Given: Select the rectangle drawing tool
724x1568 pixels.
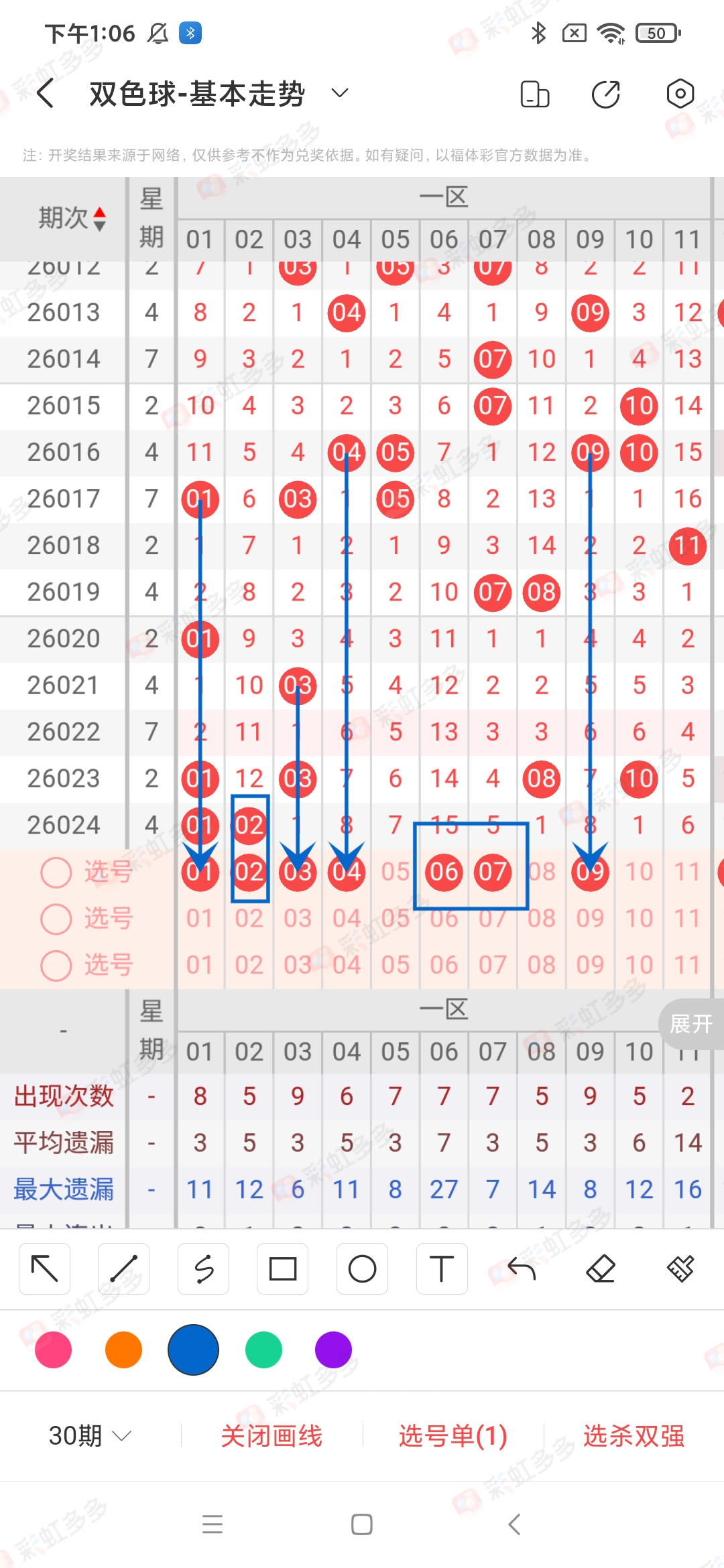Looking at the screenshot, I should tap(282, 1268).
